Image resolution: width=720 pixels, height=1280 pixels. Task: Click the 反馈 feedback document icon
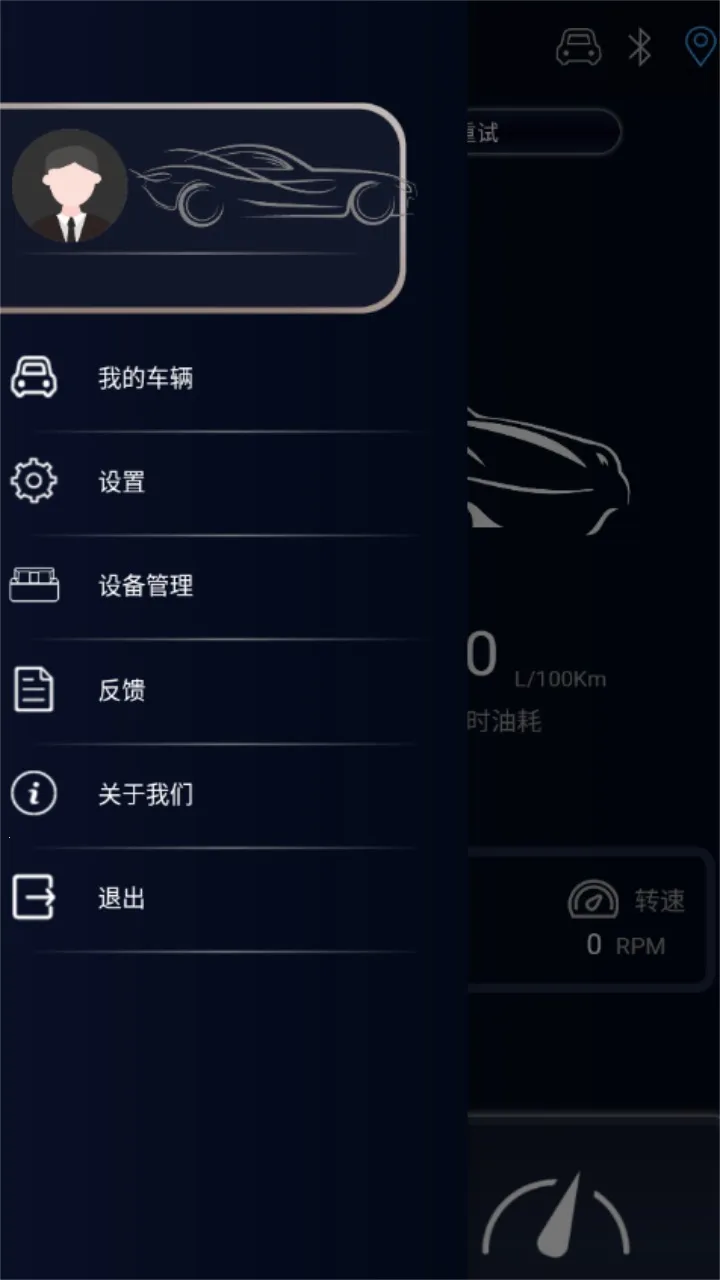click(35, 689)
